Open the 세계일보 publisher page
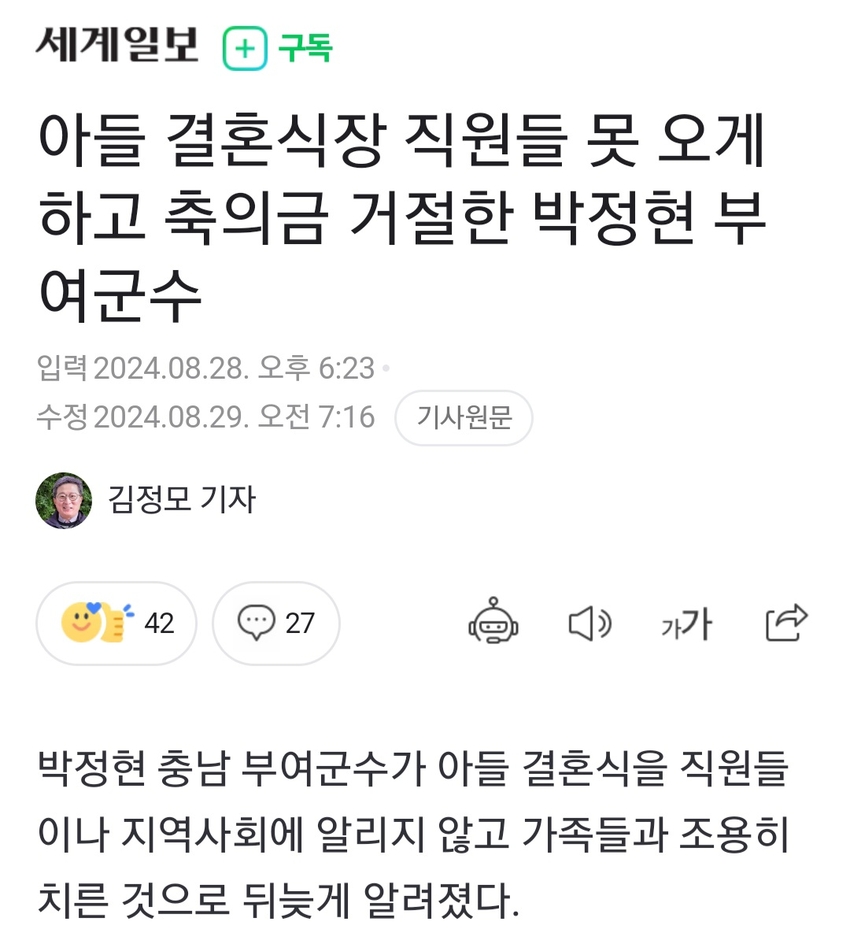The height and width of the screenshot is (944, 850). coord(117,45)
